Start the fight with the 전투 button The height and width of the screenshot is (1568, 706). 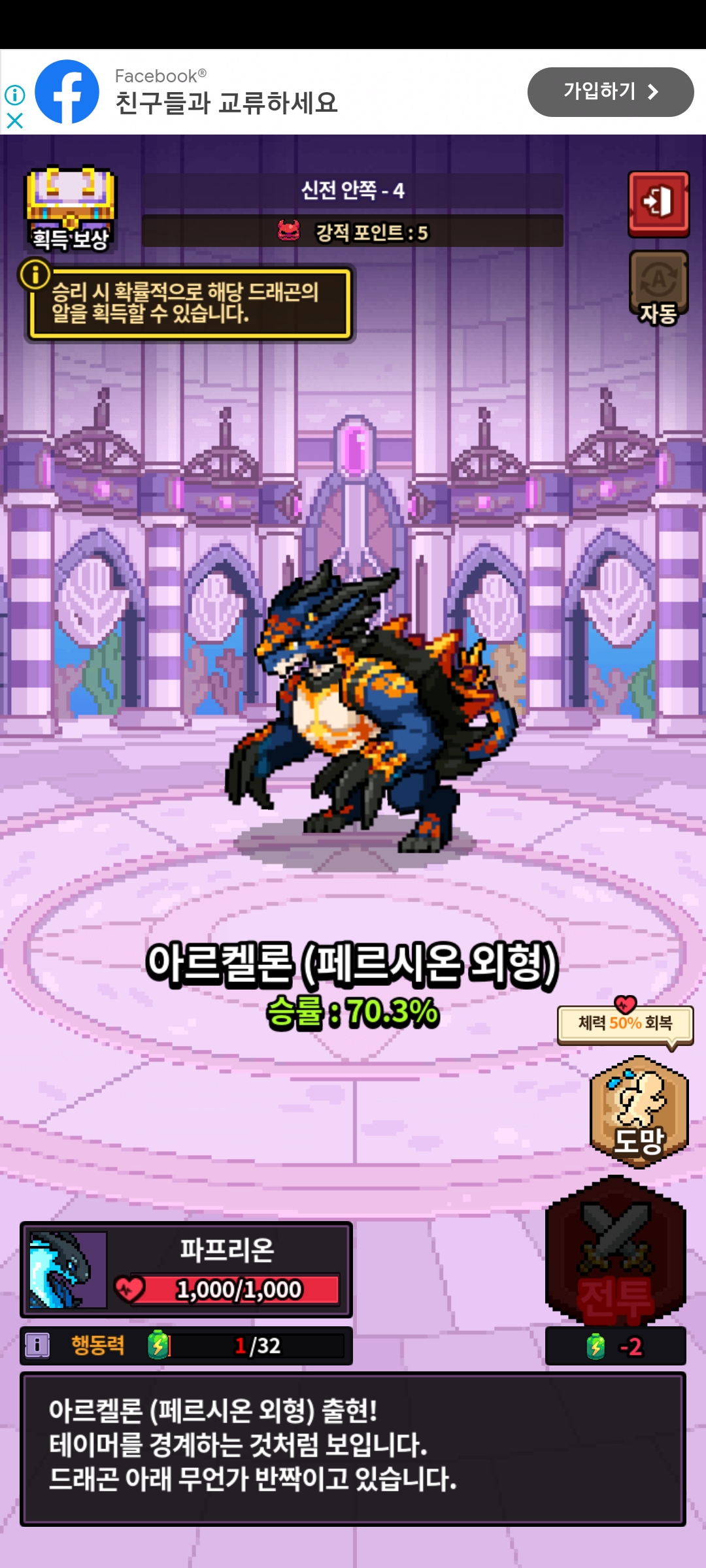point(615,1249)
